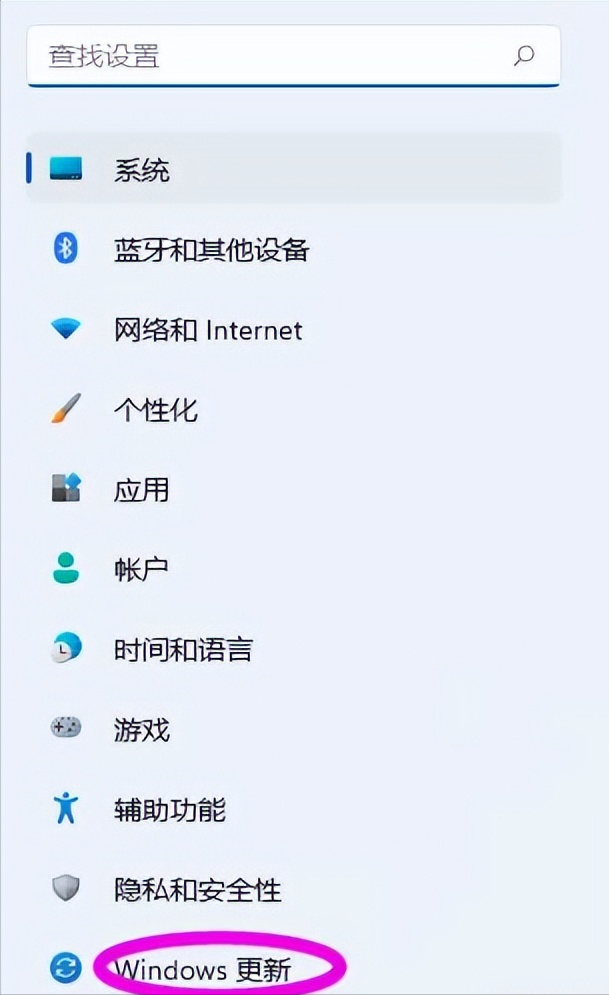Open Windows 更新
609x995 pixels.
click(294, 968)
